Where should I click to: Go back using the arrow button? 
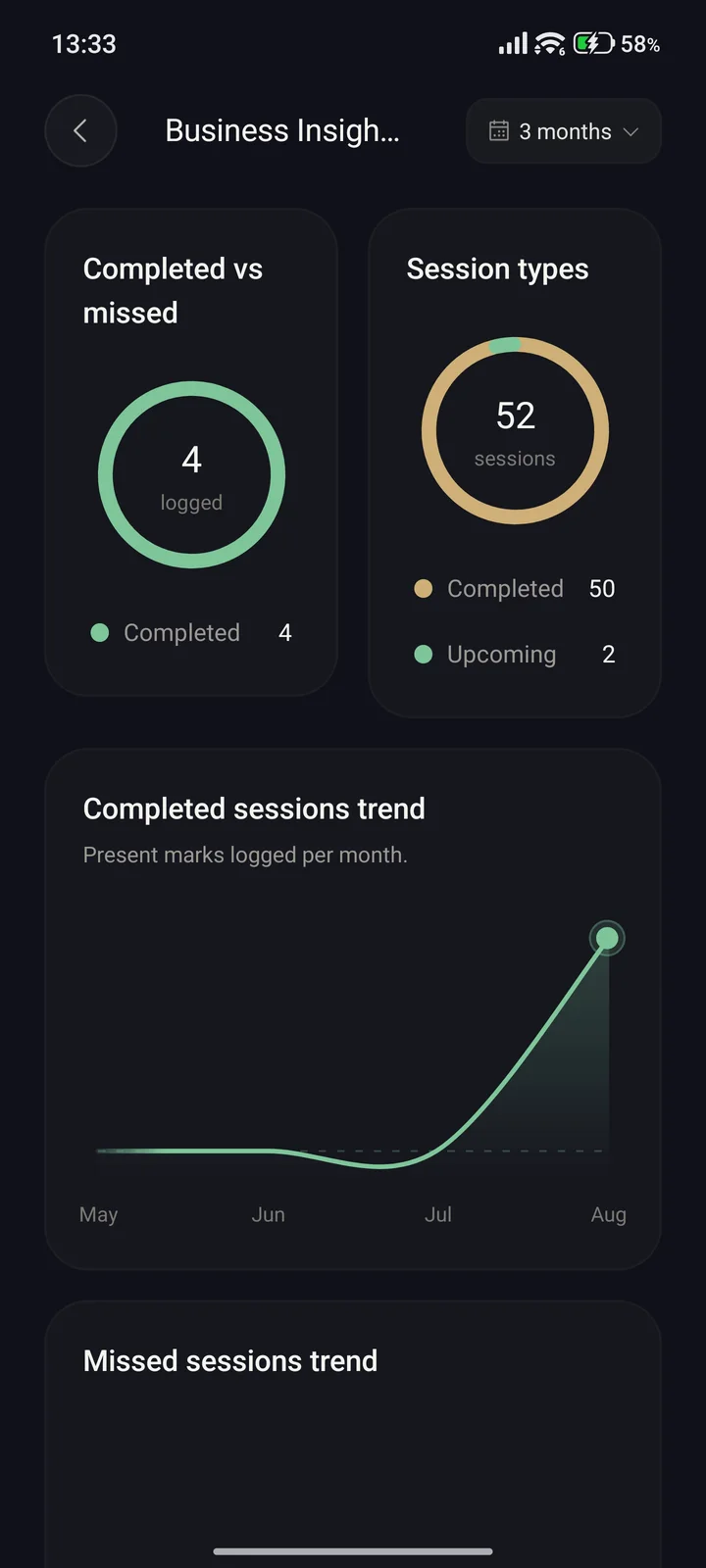[80, 130]
